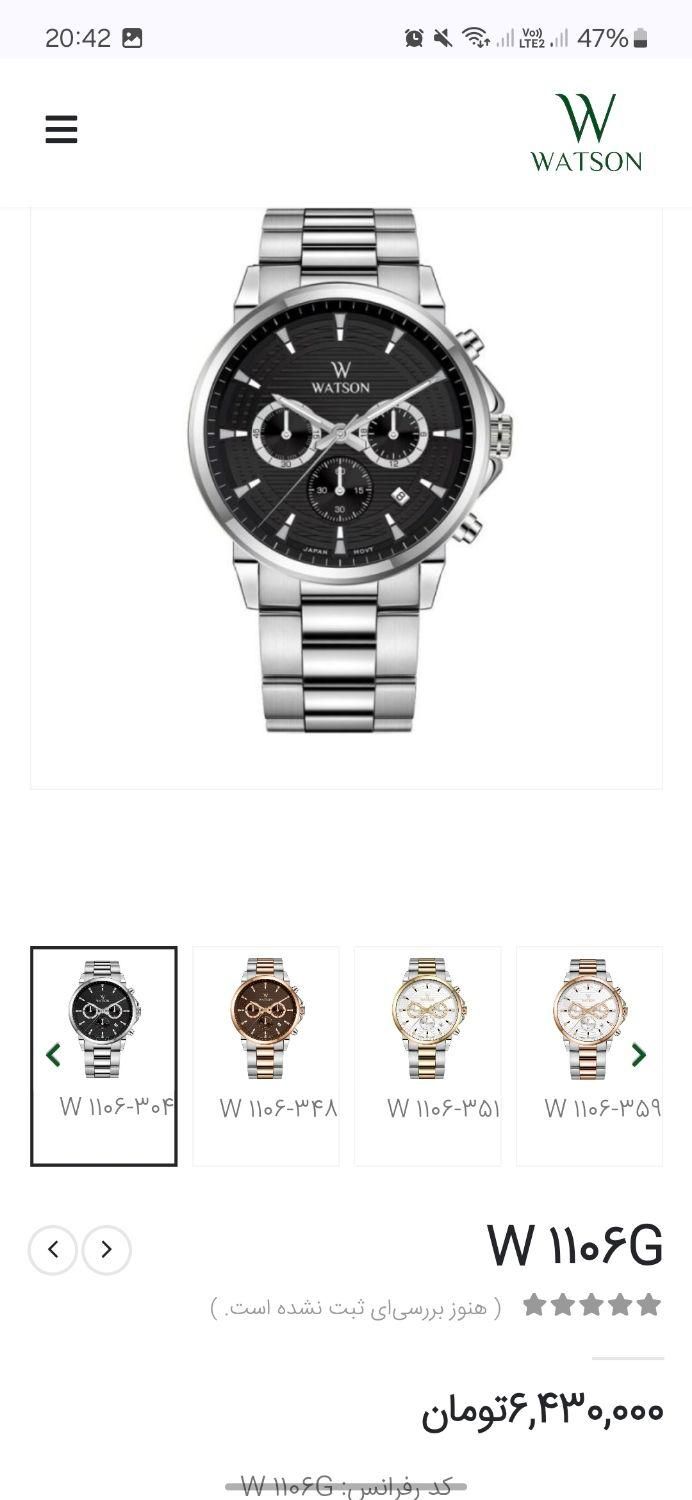692x1500 pixels.
Task: Go to Watson home via logo
Action: pyautogui.click(x=586, y=133)
